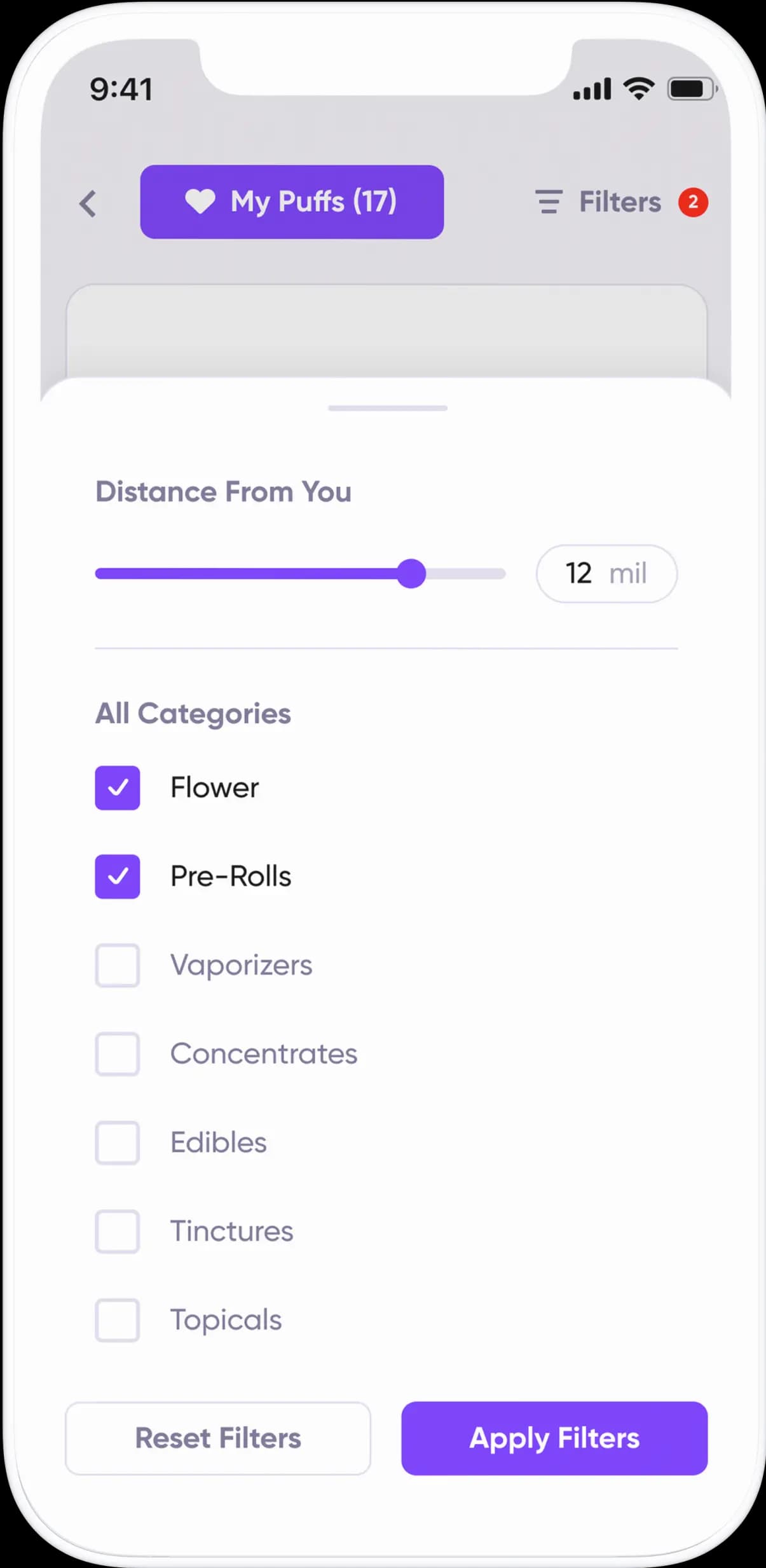
Task: Select the Topicals checkbox
Action: click(x=118, y=1320)
